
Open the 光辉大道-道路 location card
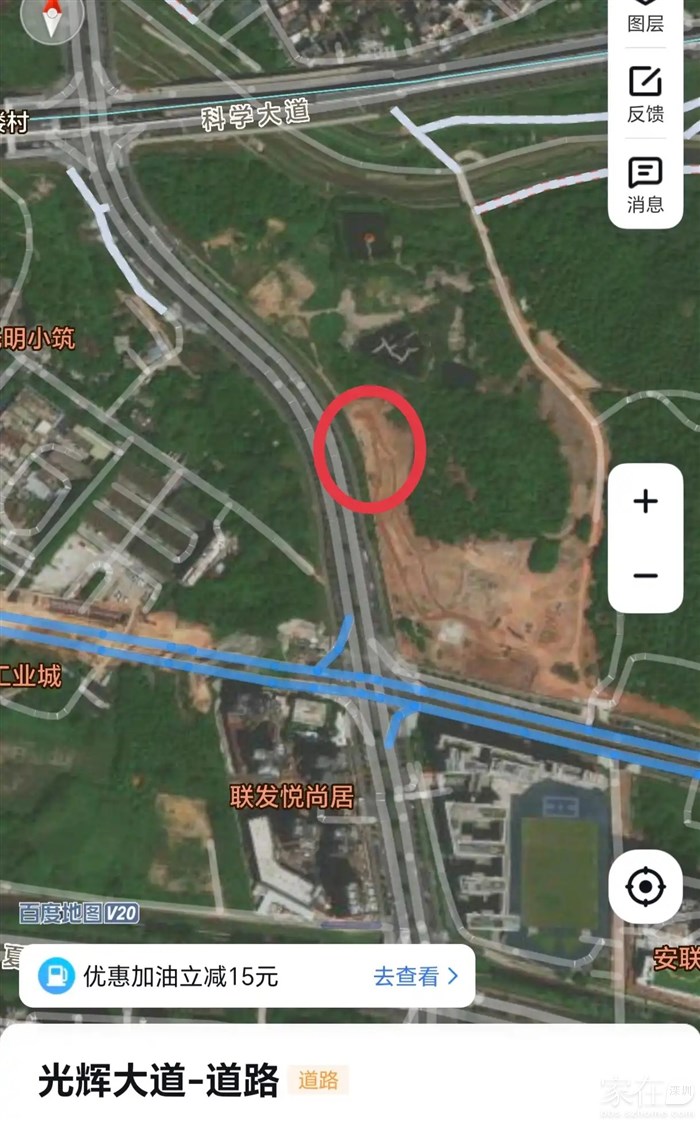click(160, 1080)
